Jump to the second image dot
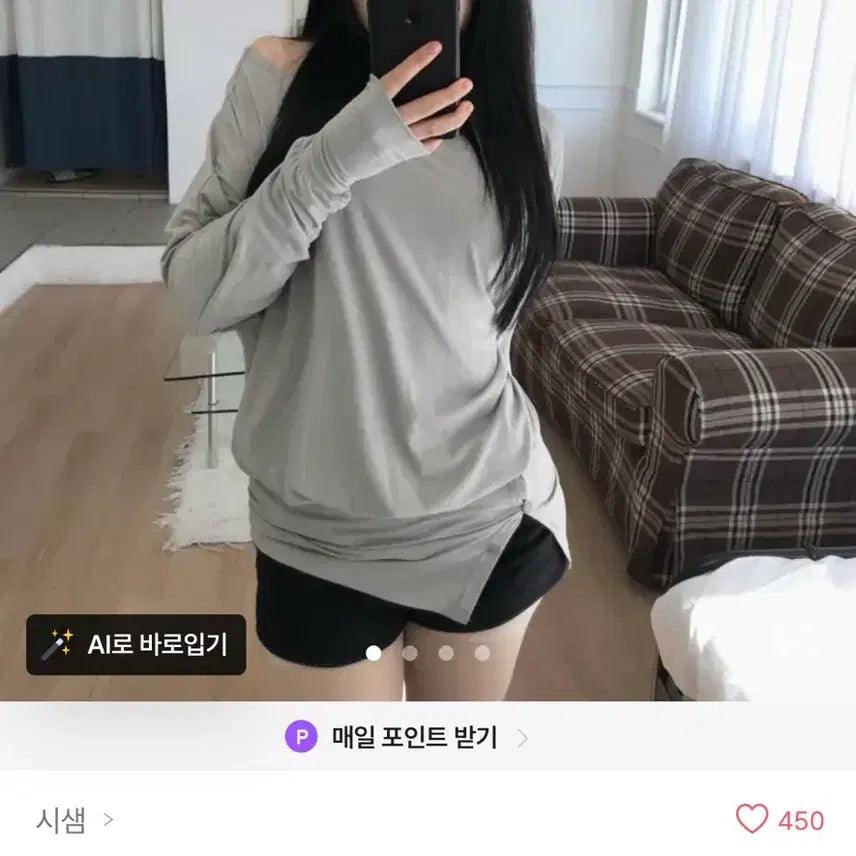856x856 pixels. pyautogui.click(x=410, y=653)
